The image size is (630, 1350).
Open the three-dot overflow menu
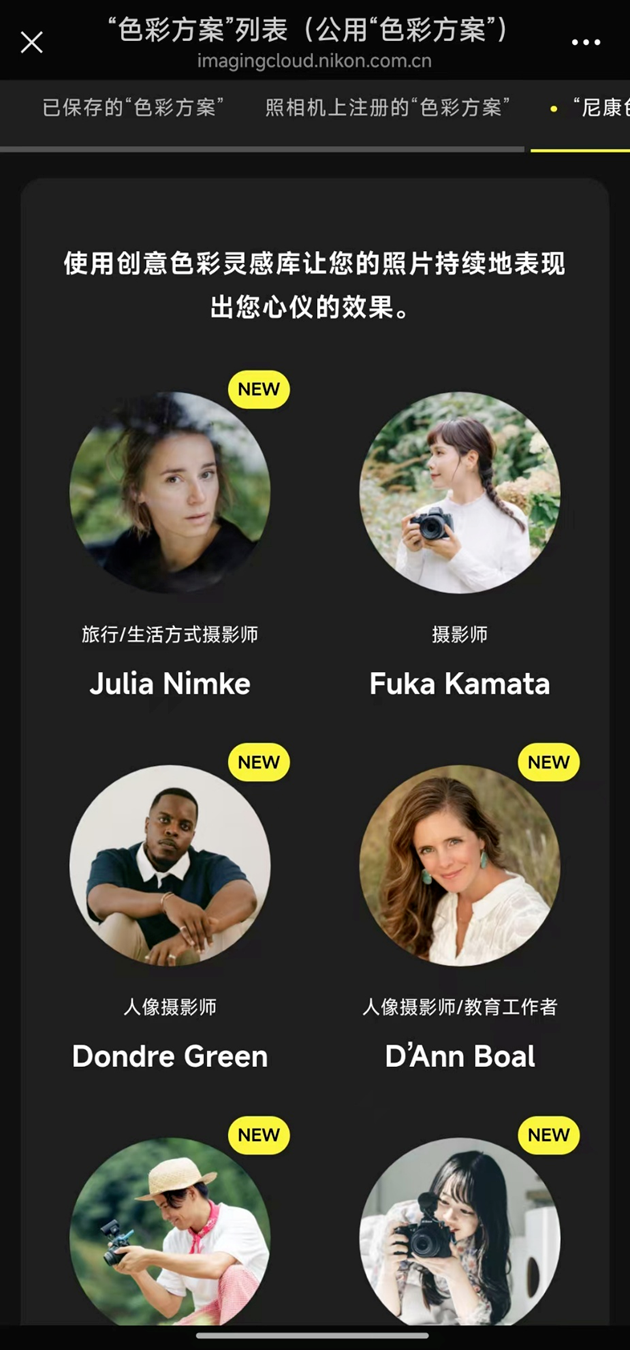pos(586,42)
